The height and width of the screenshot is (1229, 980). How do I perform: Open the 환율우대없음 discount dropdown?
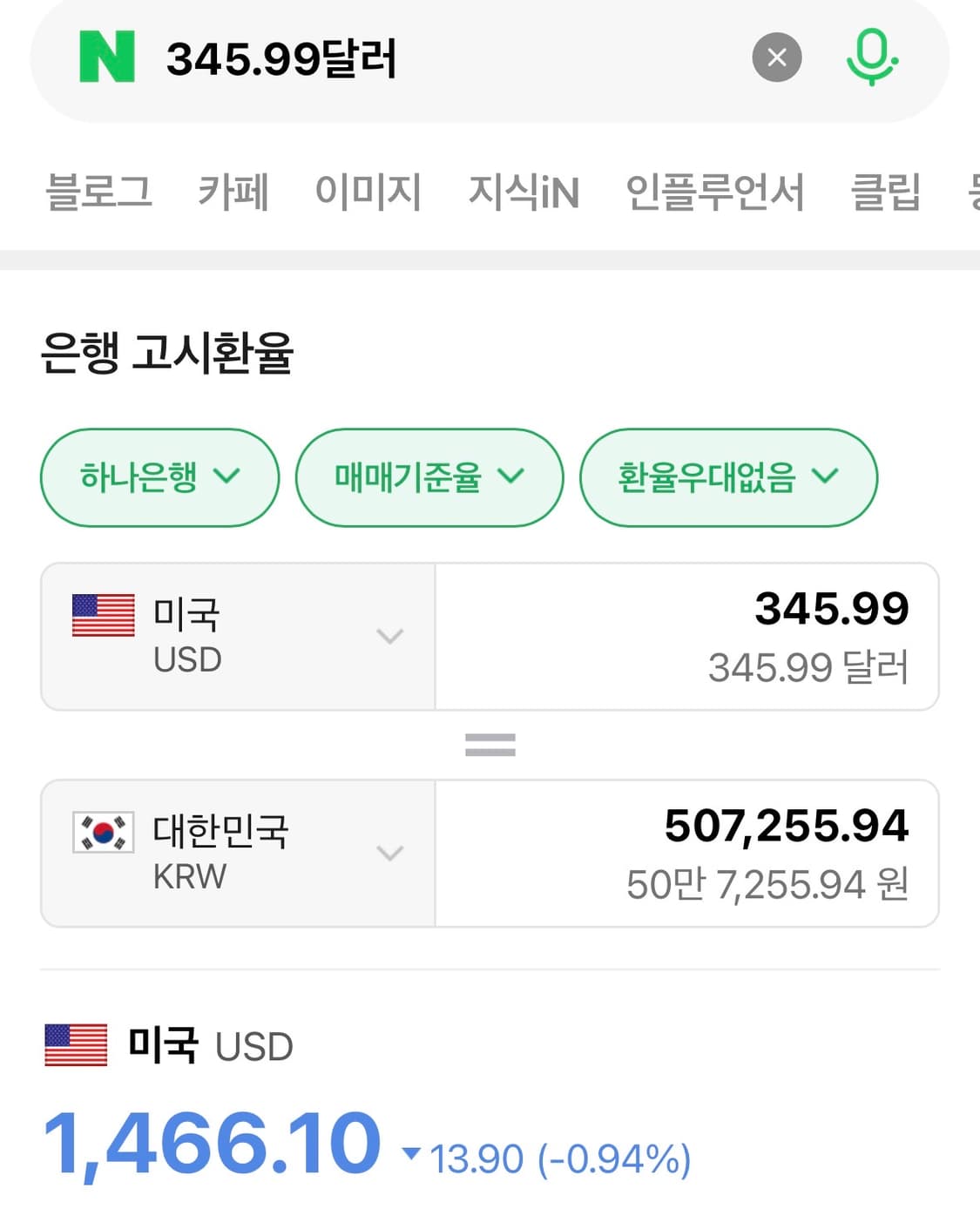729,477
